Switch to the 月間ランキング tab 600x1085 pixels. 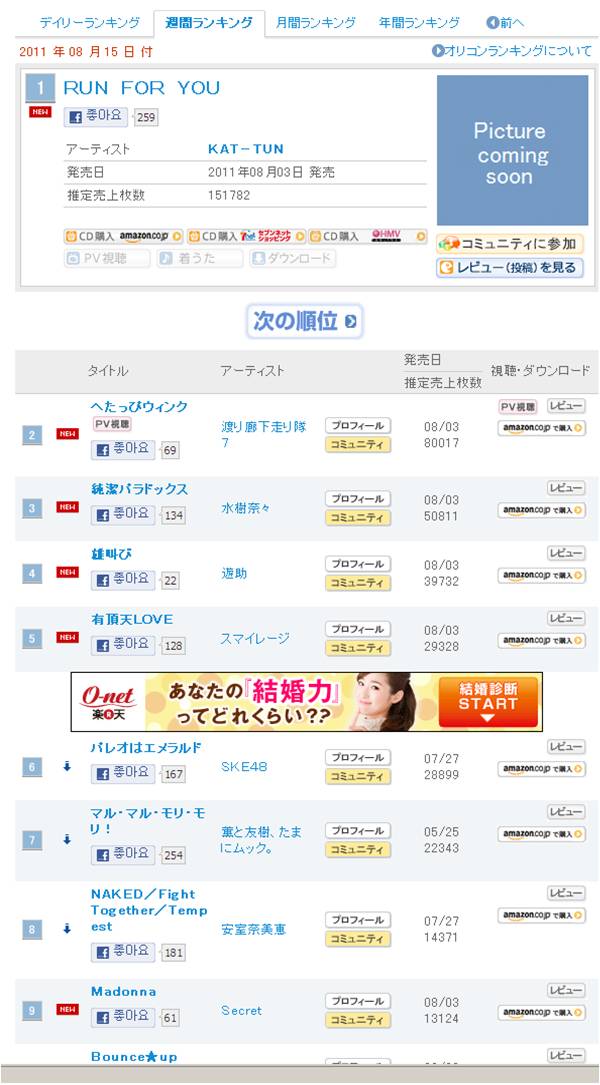(x=316, y=23)
